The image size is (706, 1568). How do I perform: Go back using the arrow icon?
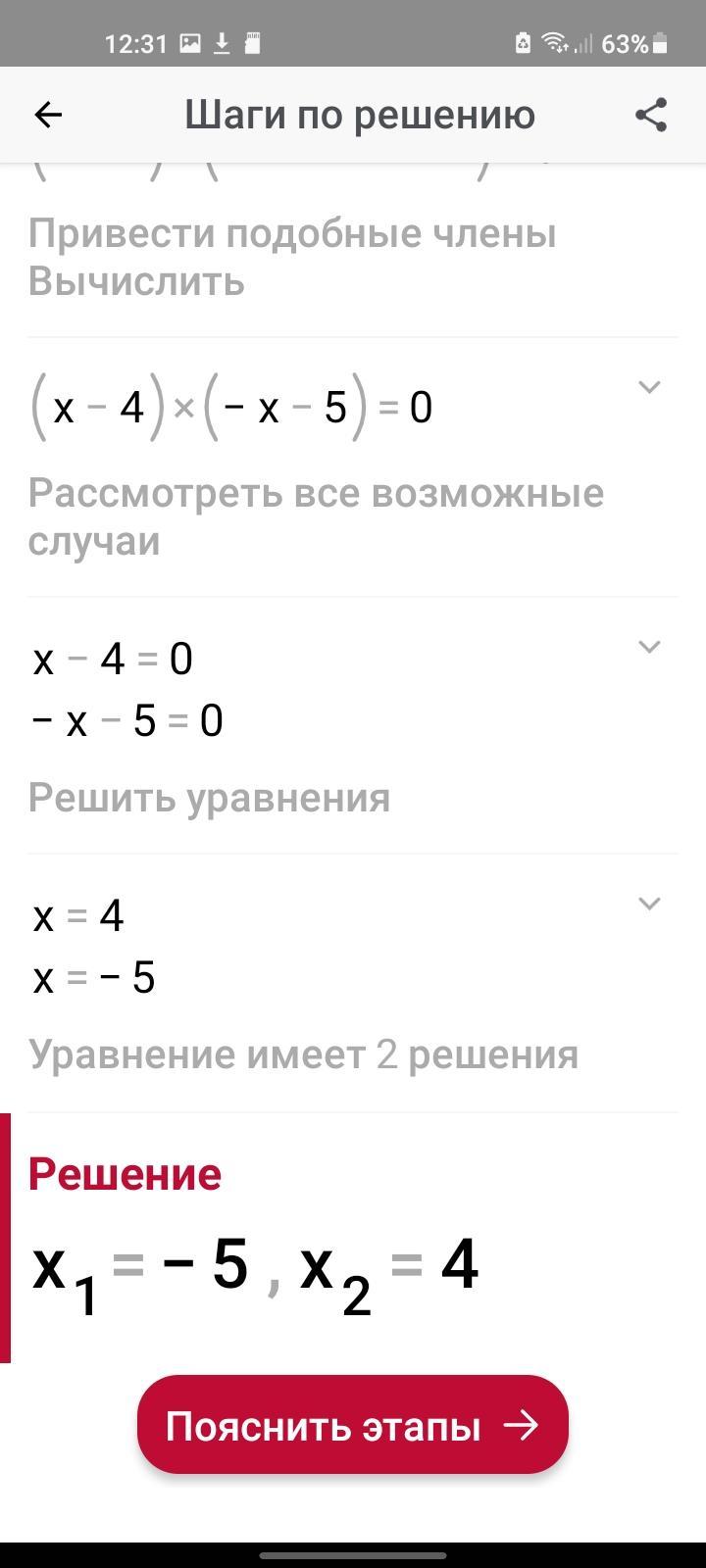click(48, 115)
